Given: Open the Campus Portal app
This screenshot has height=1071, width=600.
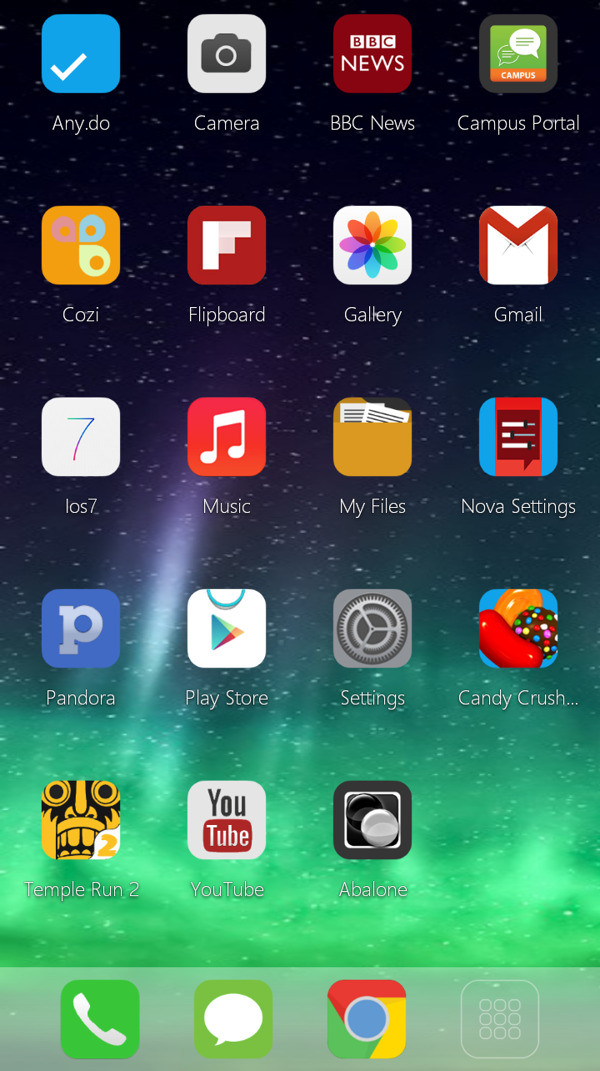Looking at the screenshot, I should [x=518, y=54].
